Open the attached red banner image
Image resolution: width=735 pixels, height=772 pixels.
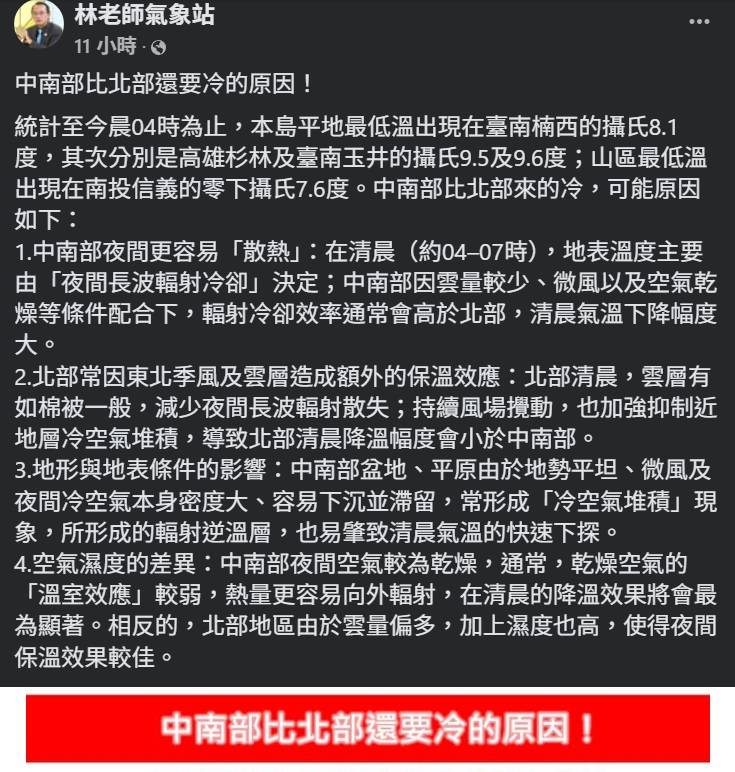click(x=367, y=729)
